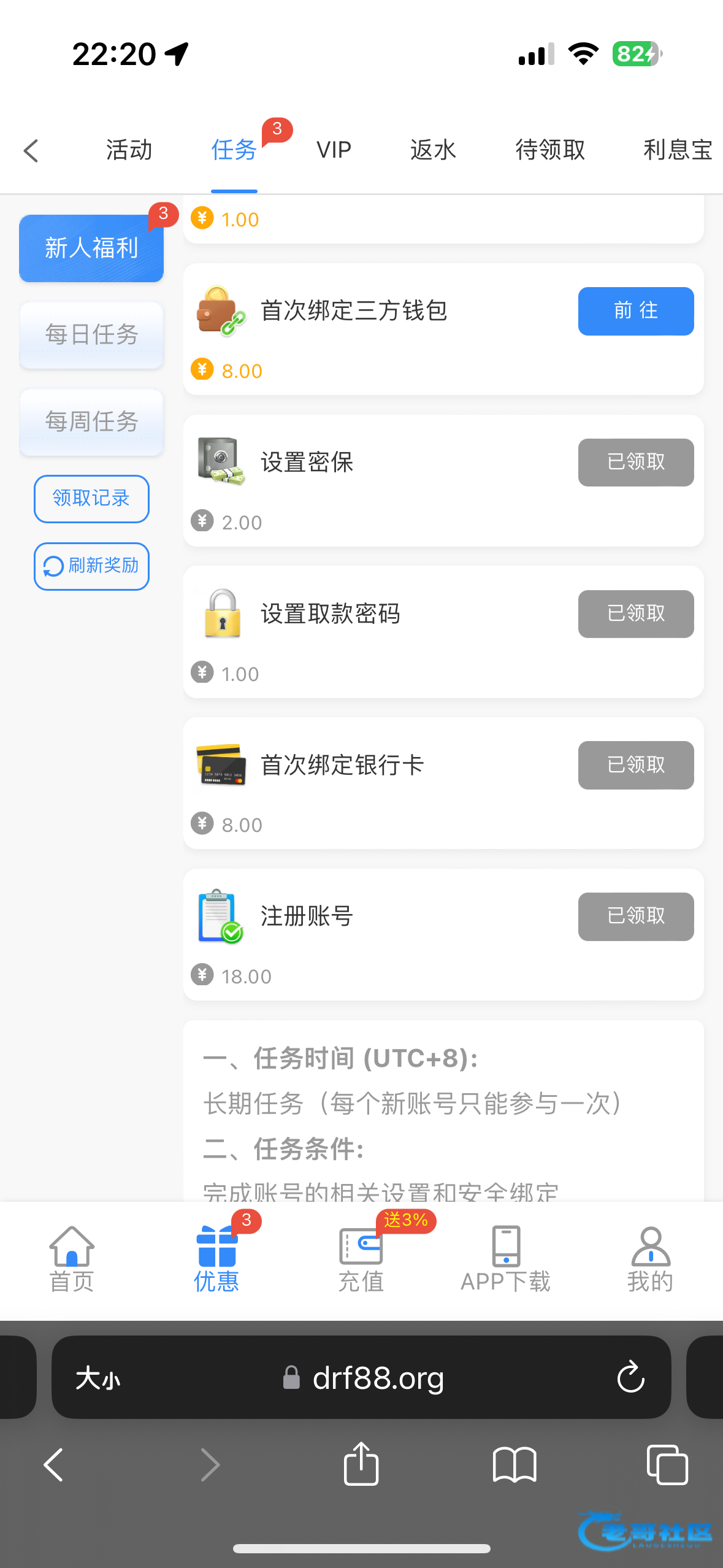The height and width of the screenshot is (1568, 723).
Task: Open the 待领取 tab
Action: pos(550,150)
